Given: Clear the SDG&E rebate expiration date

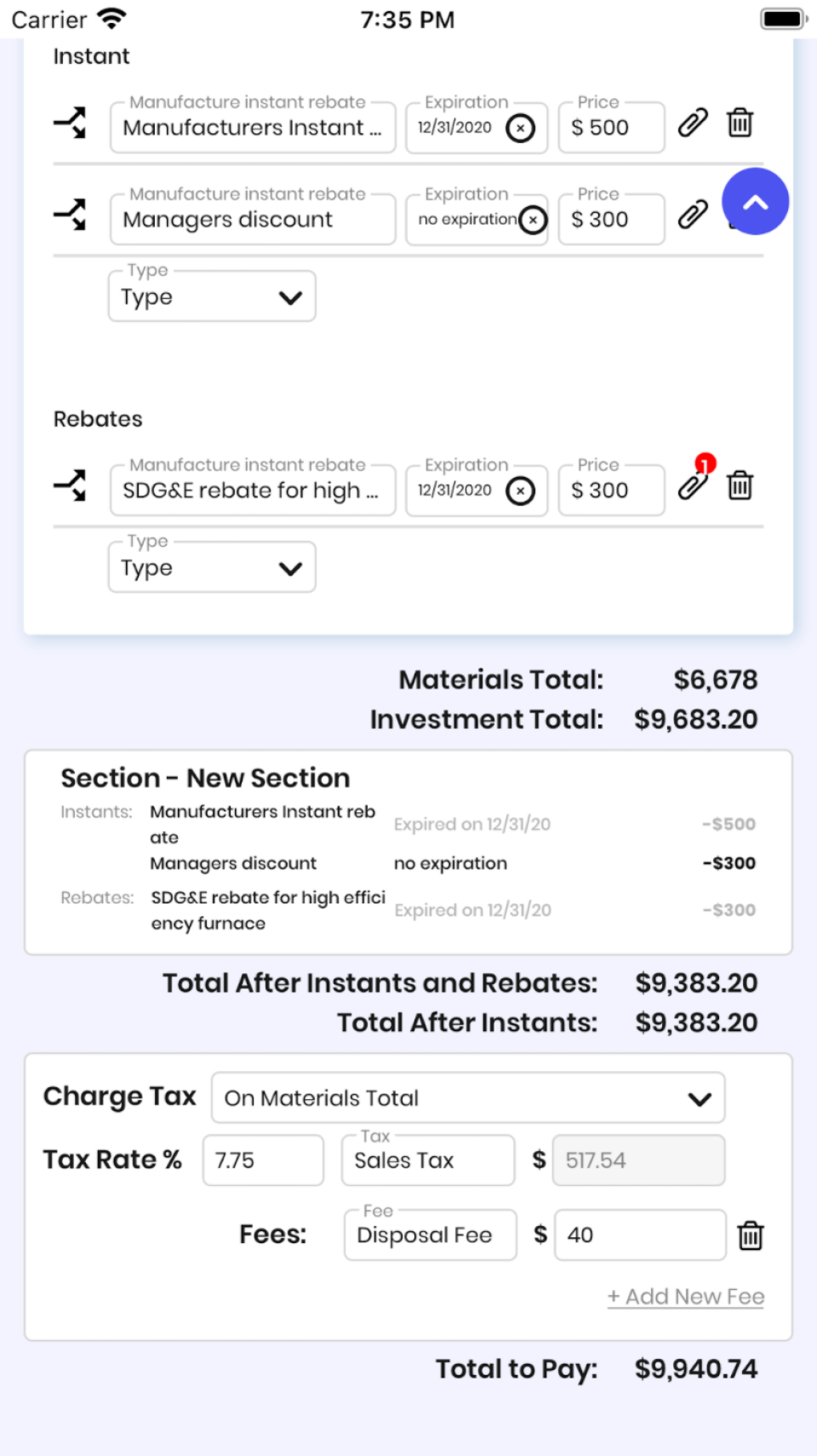Looking at the screenshot, I should 523,491.
